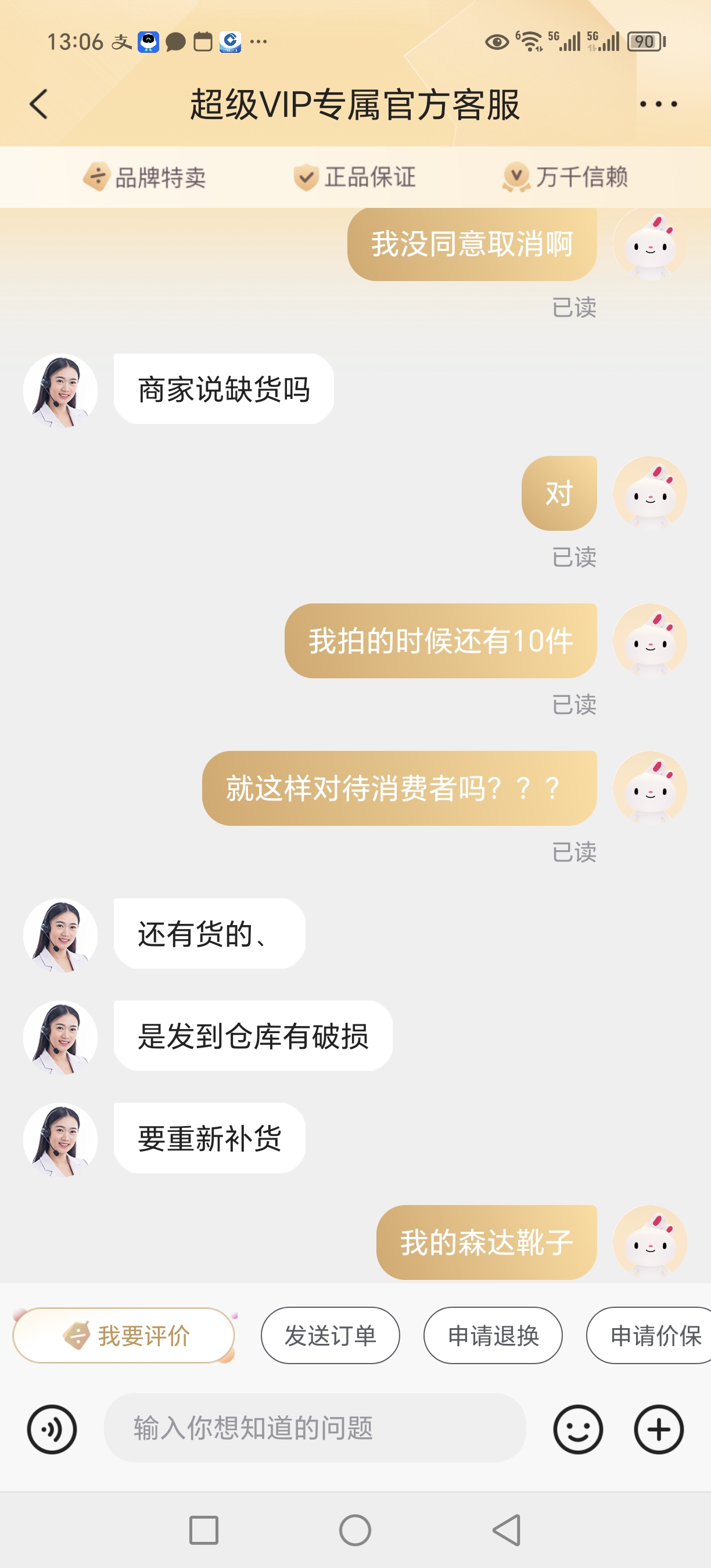Screen dimensions: 711x1568
Task: Open the emoji picker
Action: click(577, 1429)
